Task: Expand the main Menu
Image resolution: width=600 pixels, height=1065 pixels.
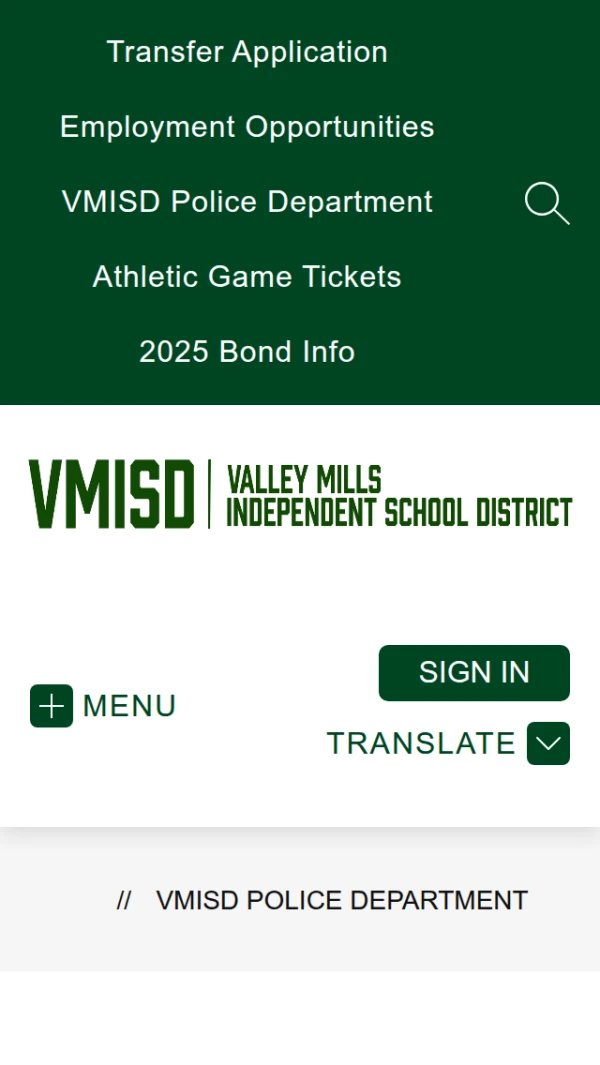Action: click(103, 706)
